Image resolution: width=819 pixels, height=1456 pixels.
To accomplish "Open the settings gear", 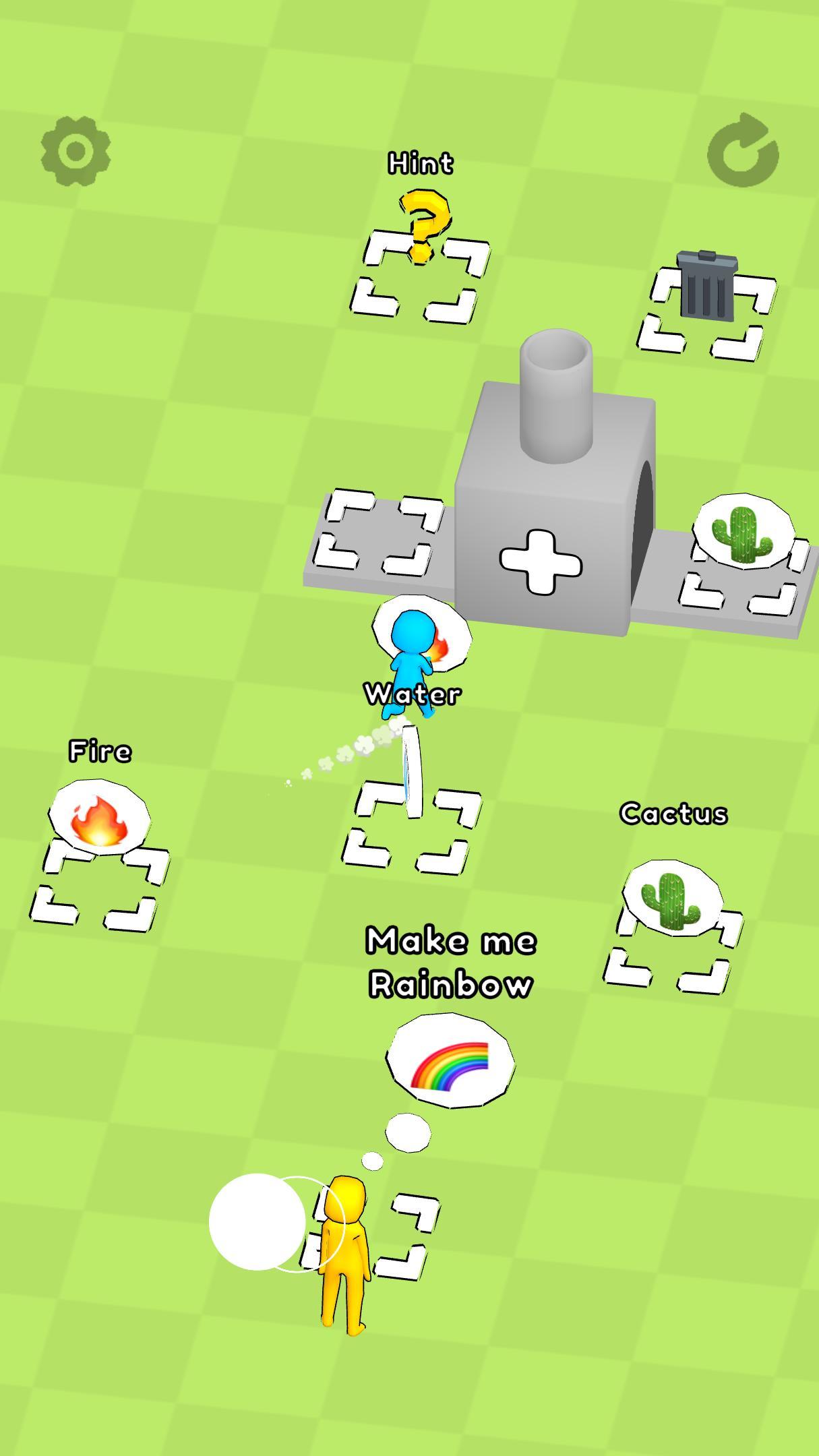I will pyautogui.click(x=75, y=151).
